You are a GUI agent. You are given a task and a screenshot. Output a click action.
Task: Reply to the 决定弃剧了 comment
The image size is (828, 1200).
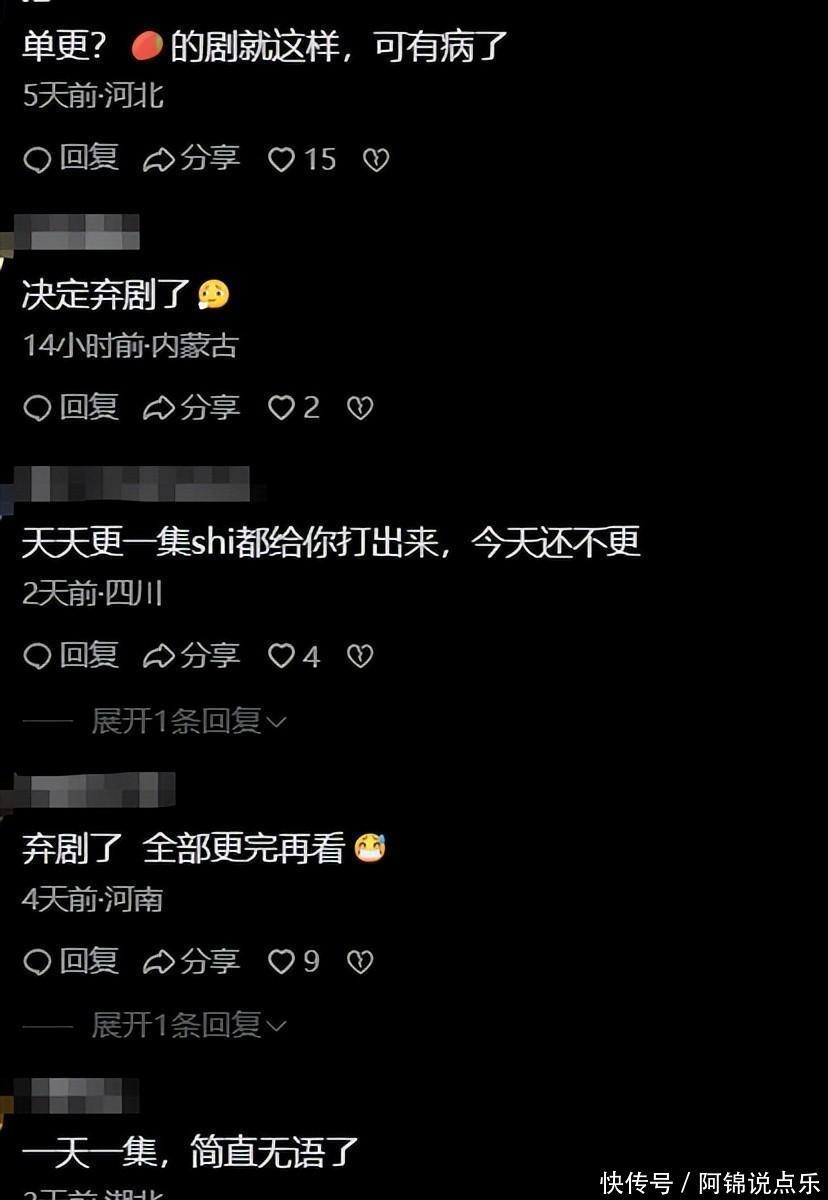(x=71, y=407)
